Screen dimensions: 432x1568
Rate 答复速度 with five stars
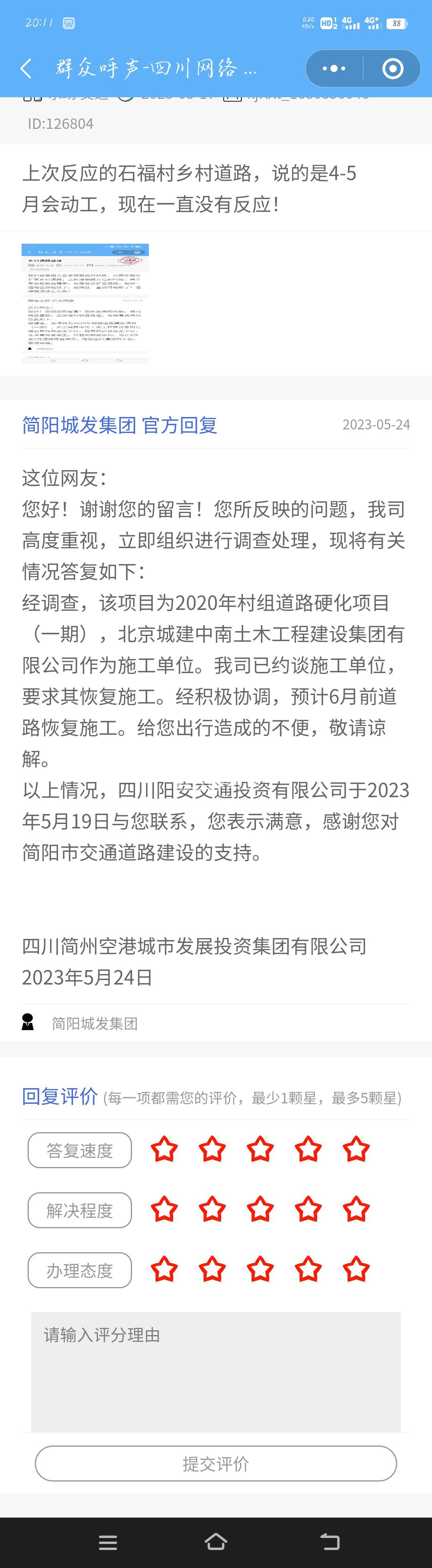point(356,1149)
